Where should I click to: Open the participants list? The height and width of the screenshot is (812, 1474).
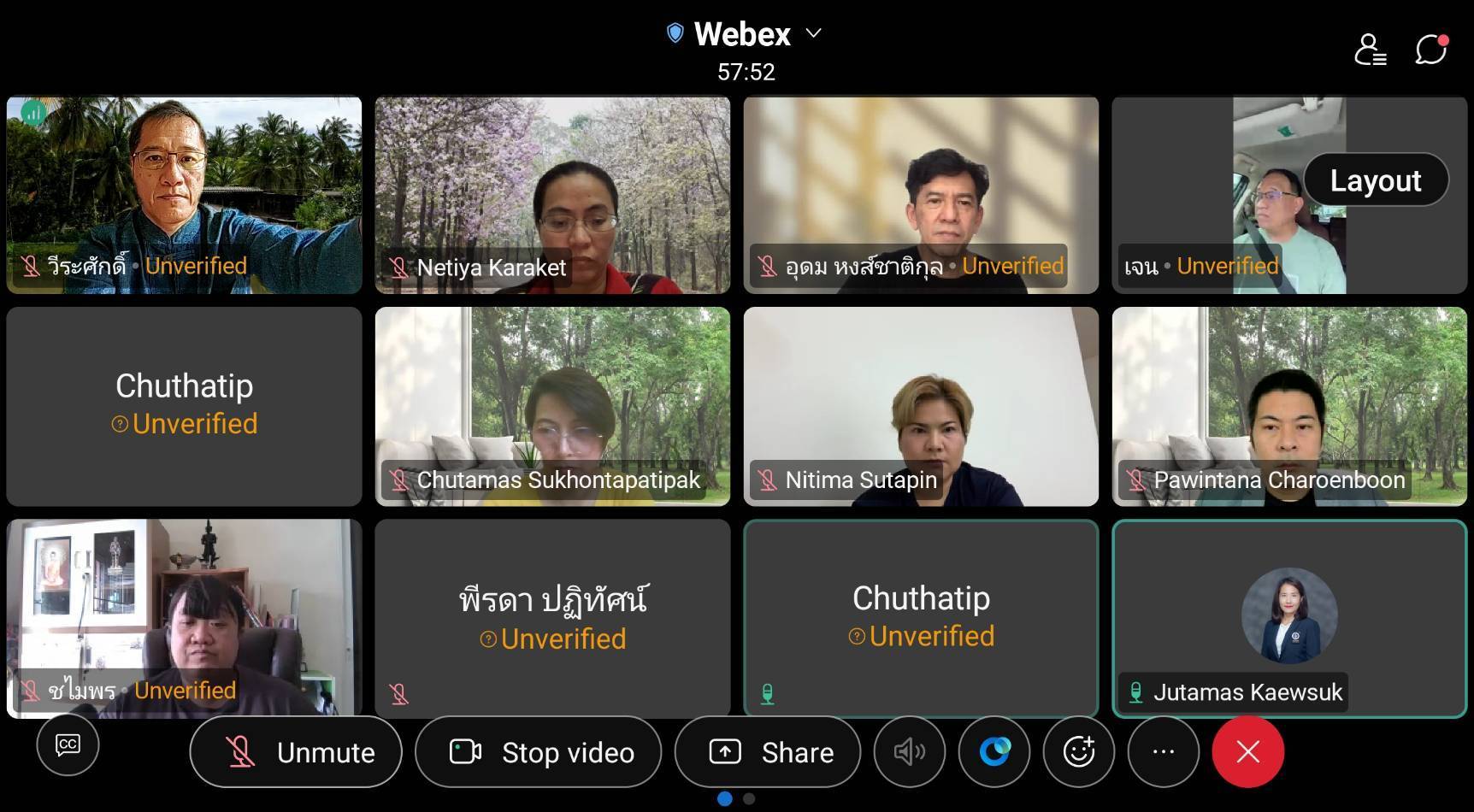[x=1370, y=50]
